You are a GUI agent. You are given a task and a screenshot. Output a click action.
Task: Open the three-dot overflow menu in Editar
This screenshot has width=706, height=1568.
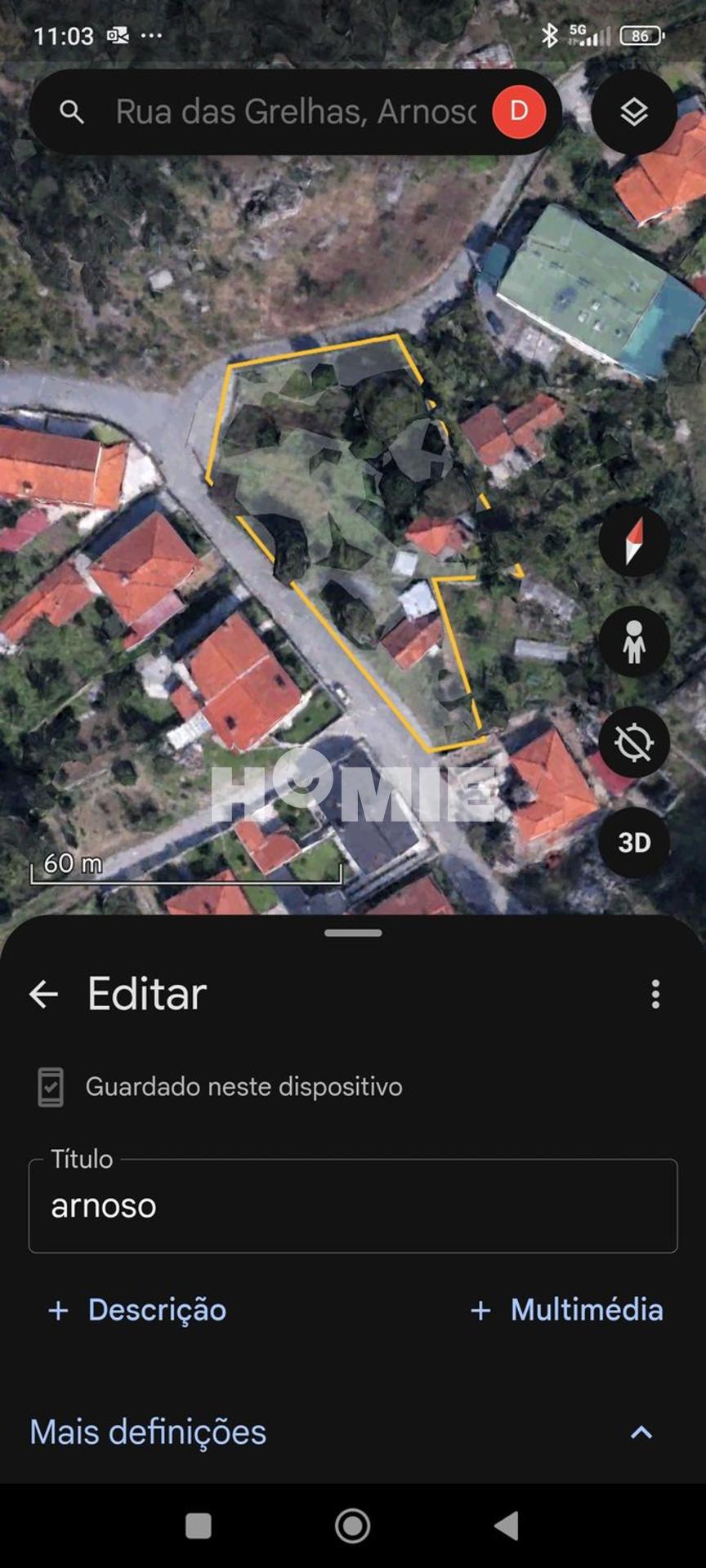point(655,995)
